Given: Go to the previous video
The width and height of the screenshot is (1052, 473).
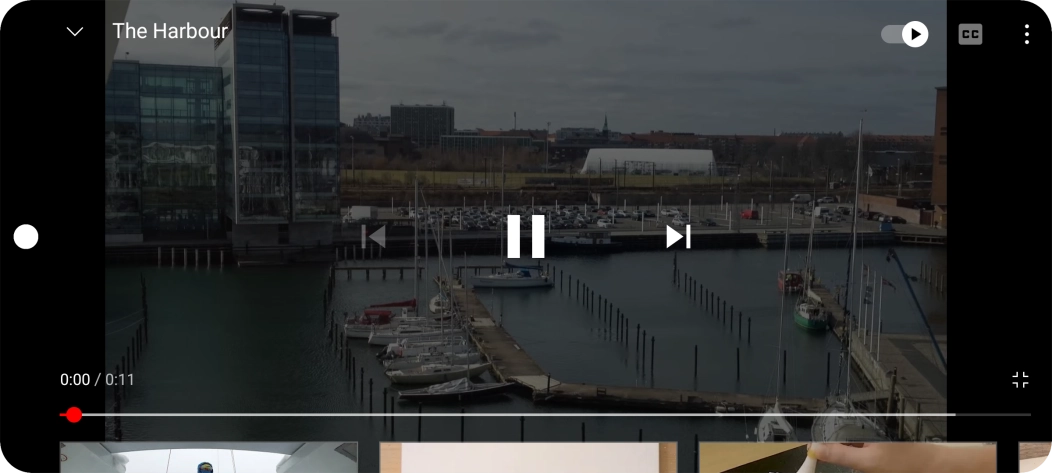Looking at the screenshot, I should coord(374,237).
